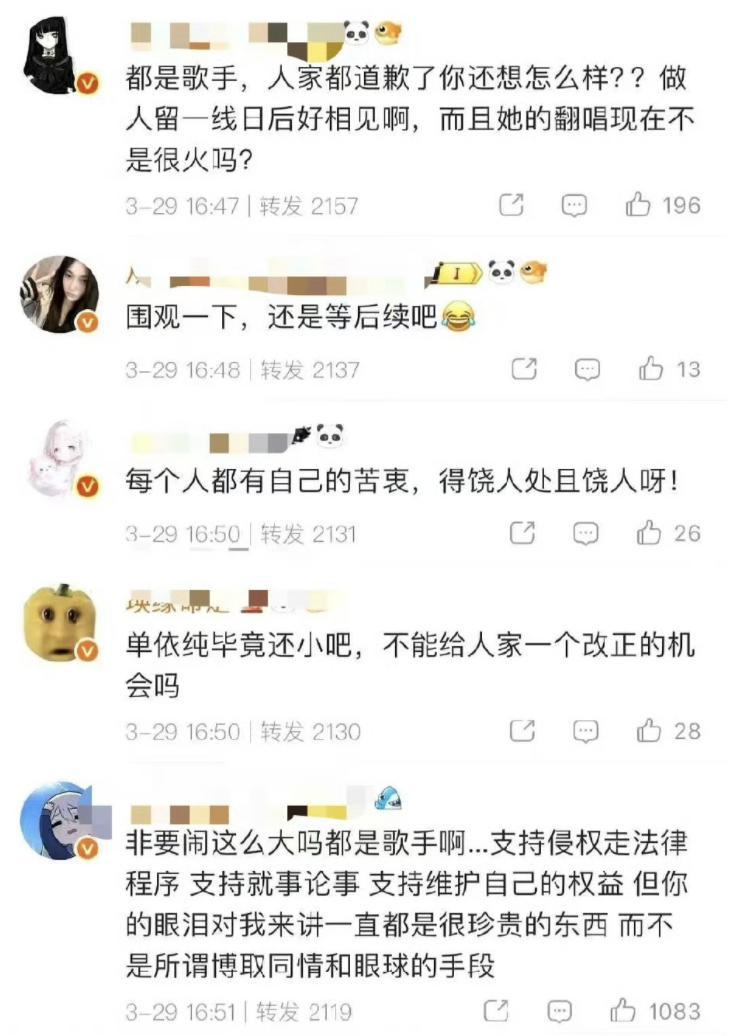Reply to the comment starting with 都是歌手，人家都道歉了
The width and height of the screenshot is (754, 1036).
(573, 206)
